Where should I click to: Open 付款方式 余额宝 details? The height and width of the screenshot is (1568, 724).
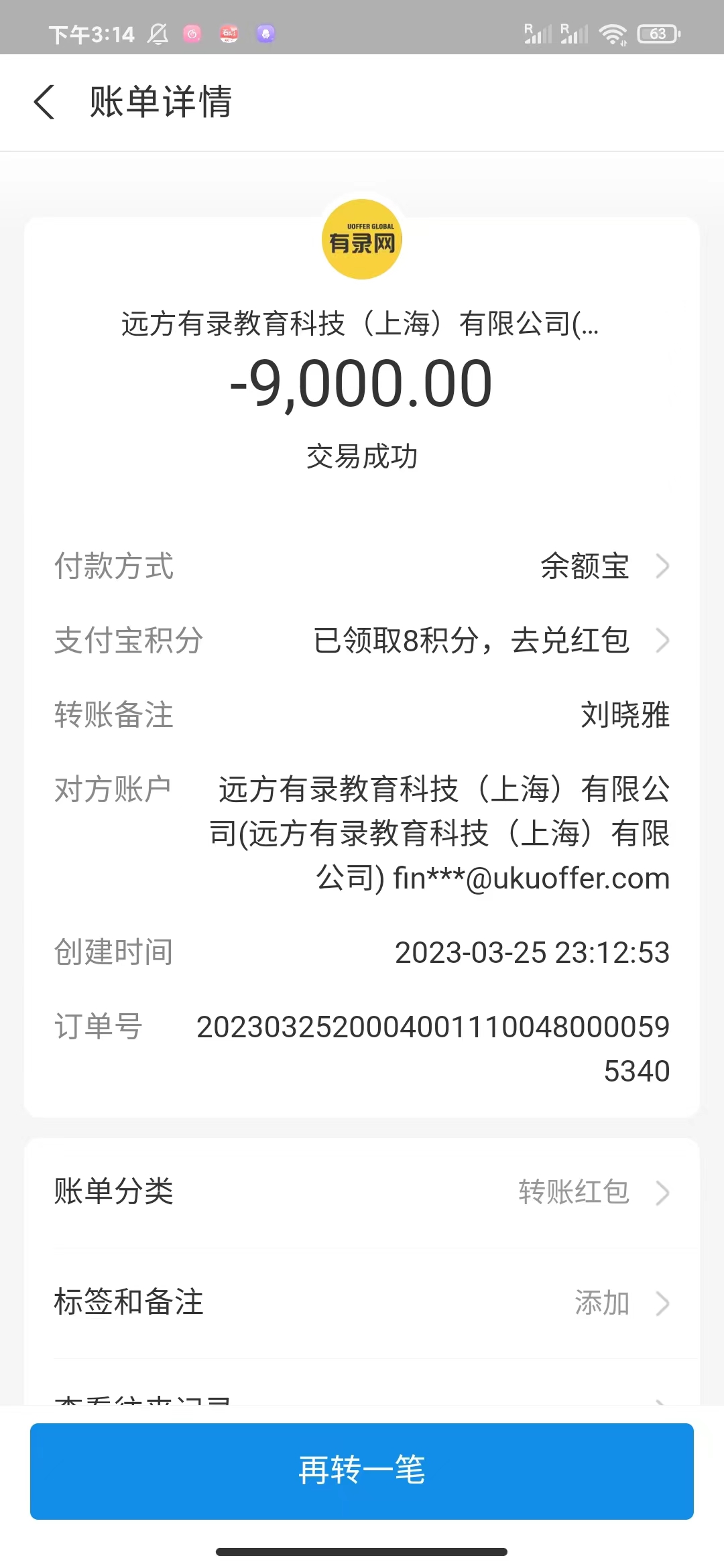click(603, 566)
